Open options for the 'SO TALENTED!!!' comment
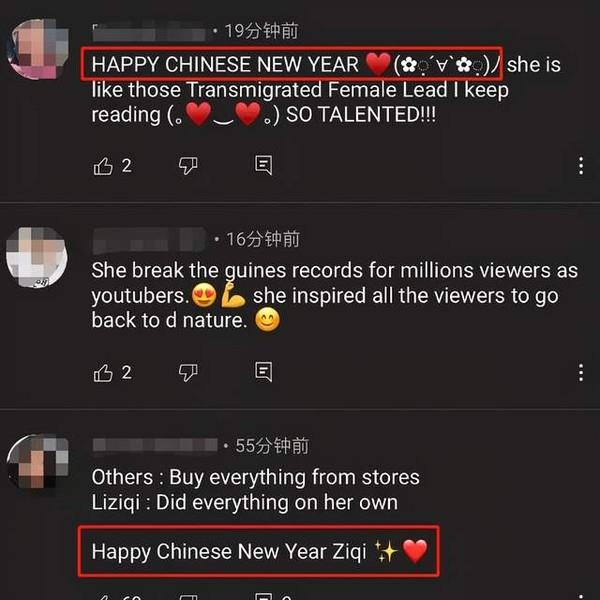 tap(581, 166)
